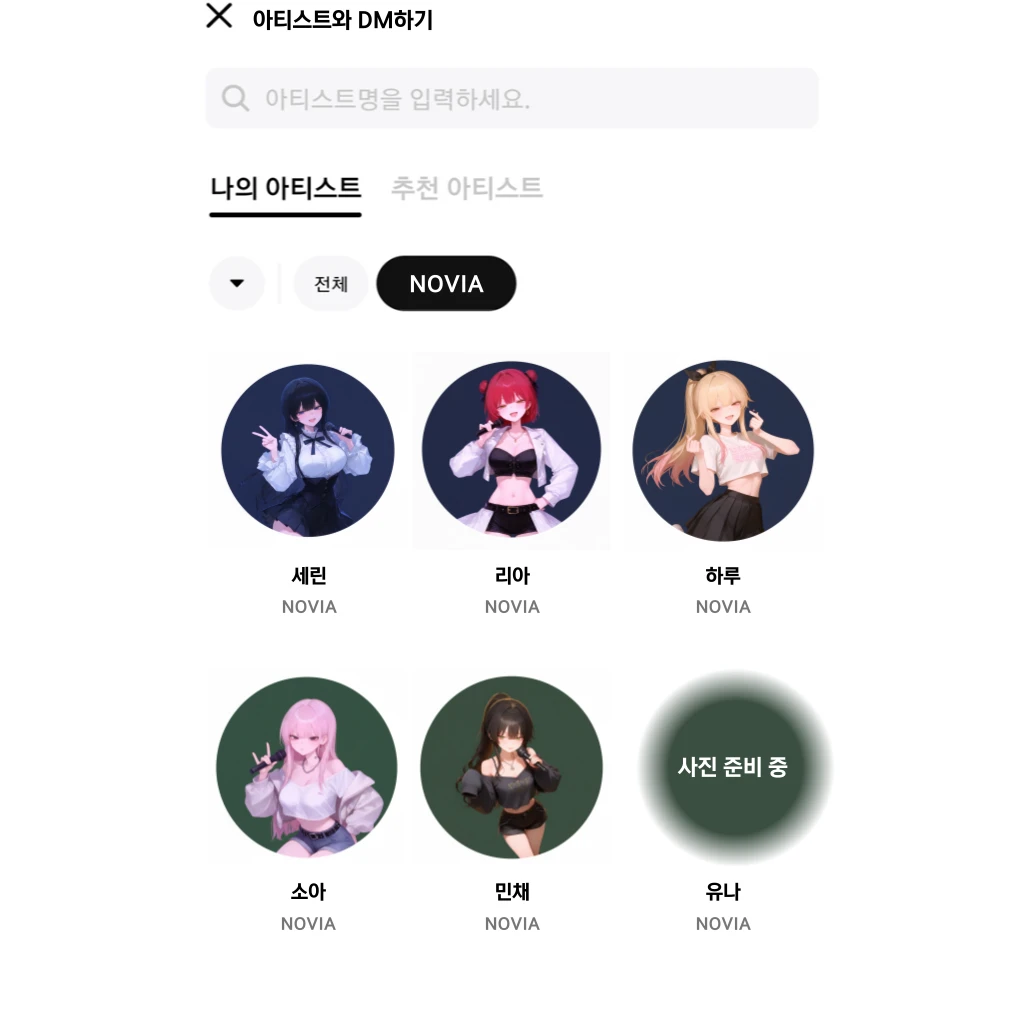The height and width of the screenshot is (1024, 1024).
Task: Open DM with artist 리아
Action: tap(511, 451)
